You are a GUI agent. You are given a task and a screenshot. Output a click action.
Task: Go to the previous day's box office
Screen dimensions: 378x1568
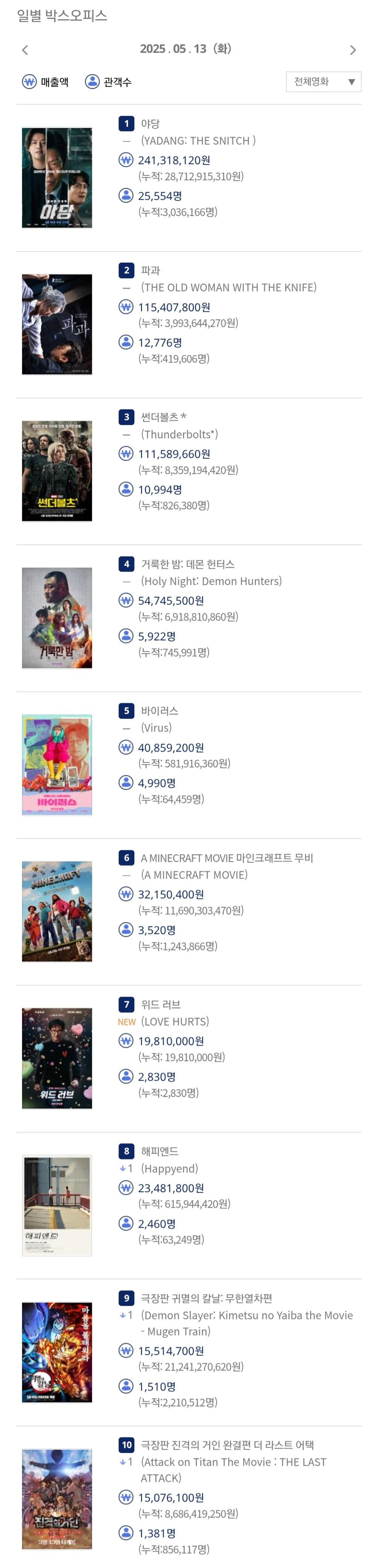(x=25, y=50)
